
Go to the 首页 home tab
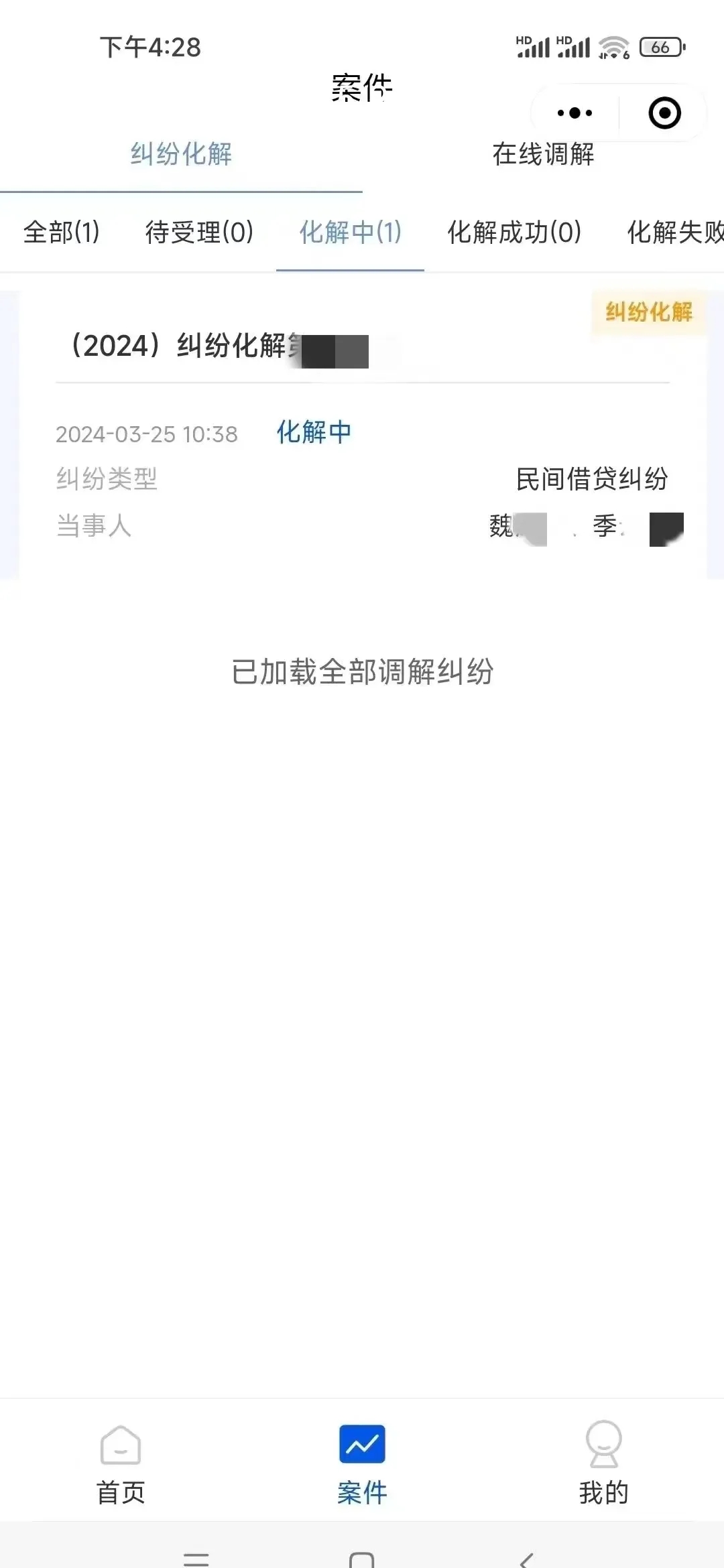[x=121, y=1464]
